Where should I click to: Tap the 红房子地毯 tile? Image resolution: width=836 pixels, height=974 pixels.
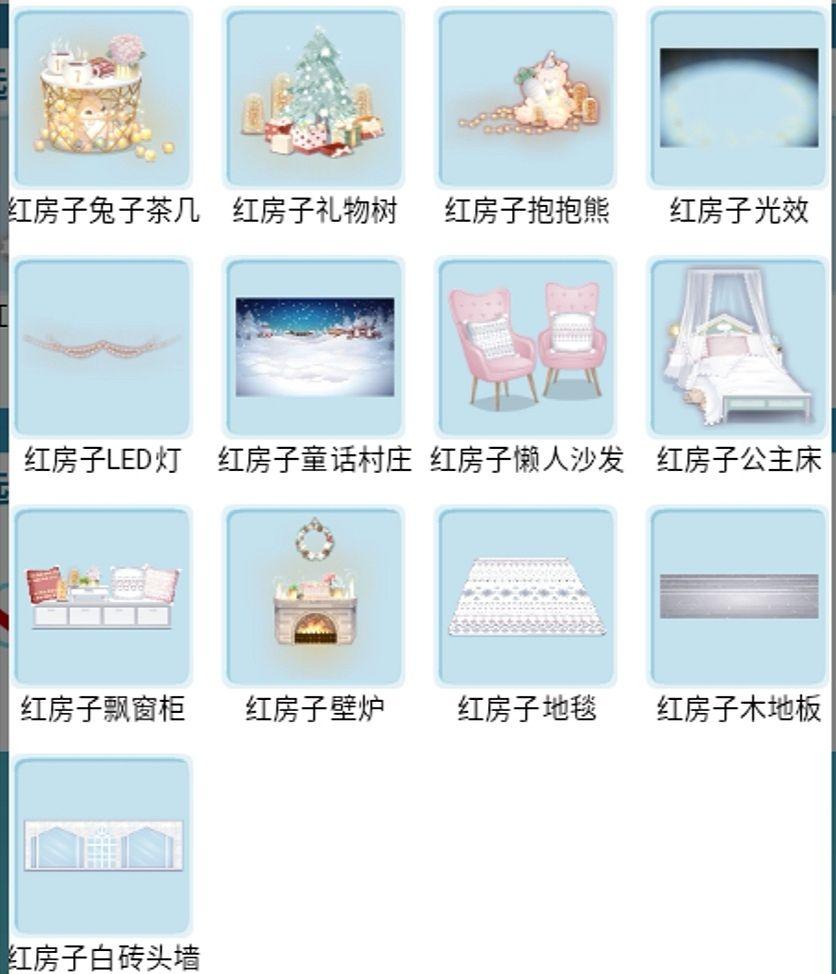[527, 596]
